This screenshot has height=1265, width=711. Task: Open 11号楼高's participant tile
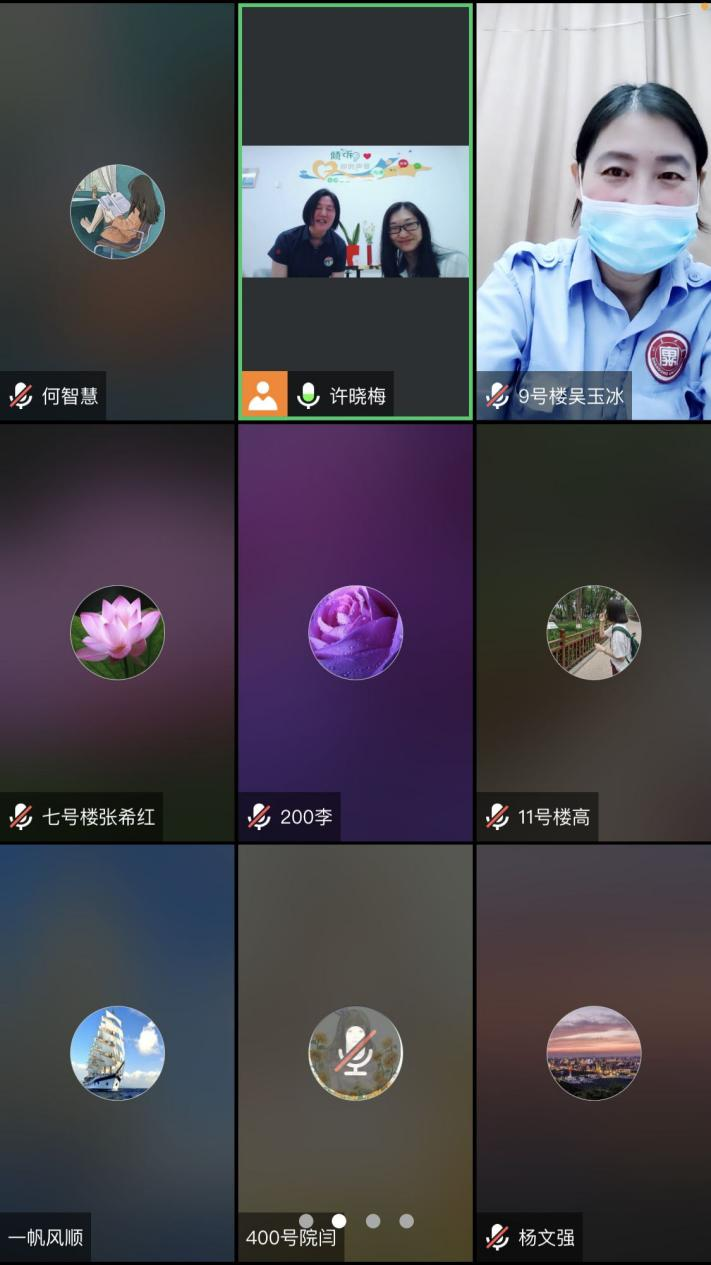(x=593, y=632)
